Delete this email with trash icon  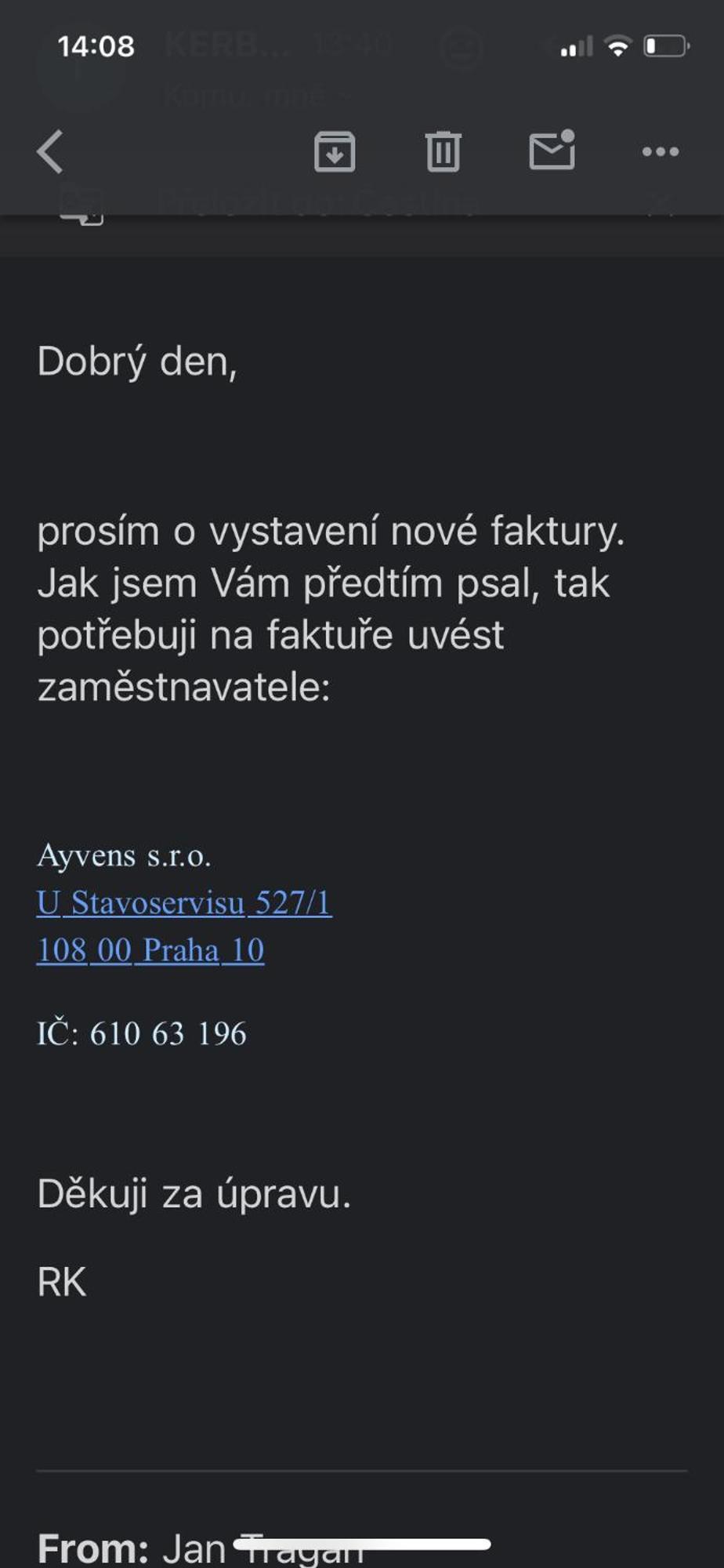coord(443,151)
